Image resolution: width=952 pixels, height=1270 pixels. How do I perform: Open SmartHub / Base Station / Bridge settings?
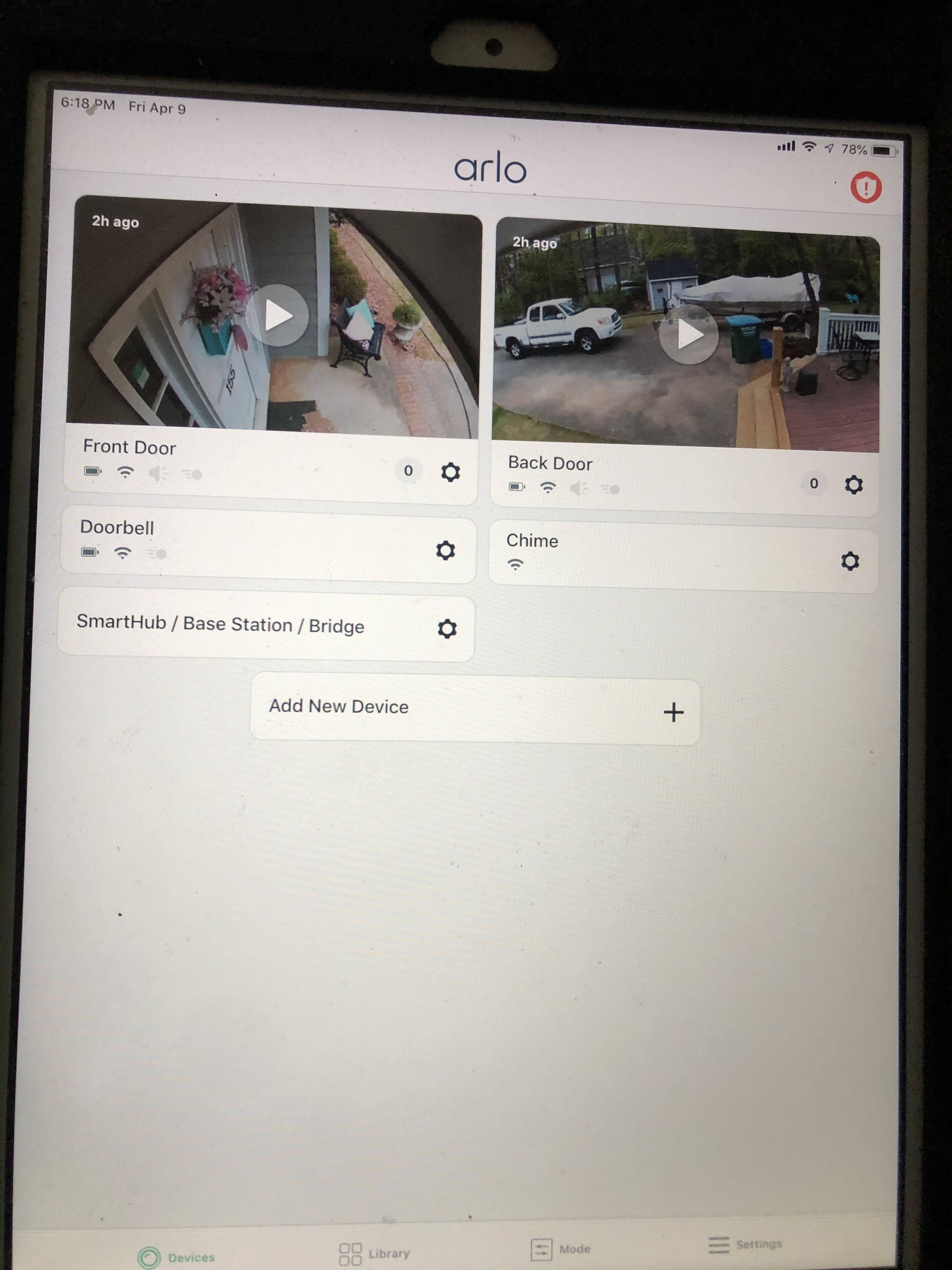pos(447,629)
